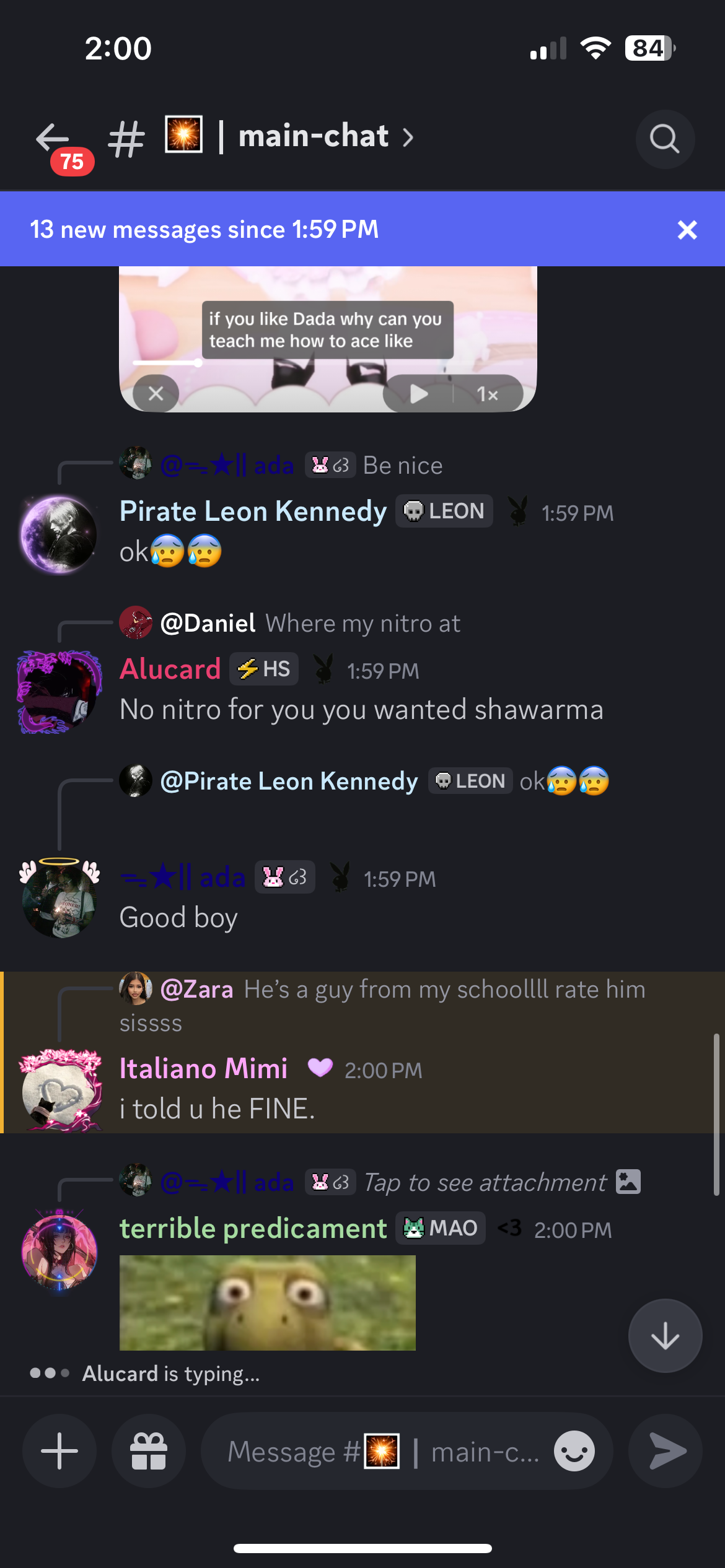Open Pirate Leon Kennedy's profile avatar
725x1568 pixels.
59,533
